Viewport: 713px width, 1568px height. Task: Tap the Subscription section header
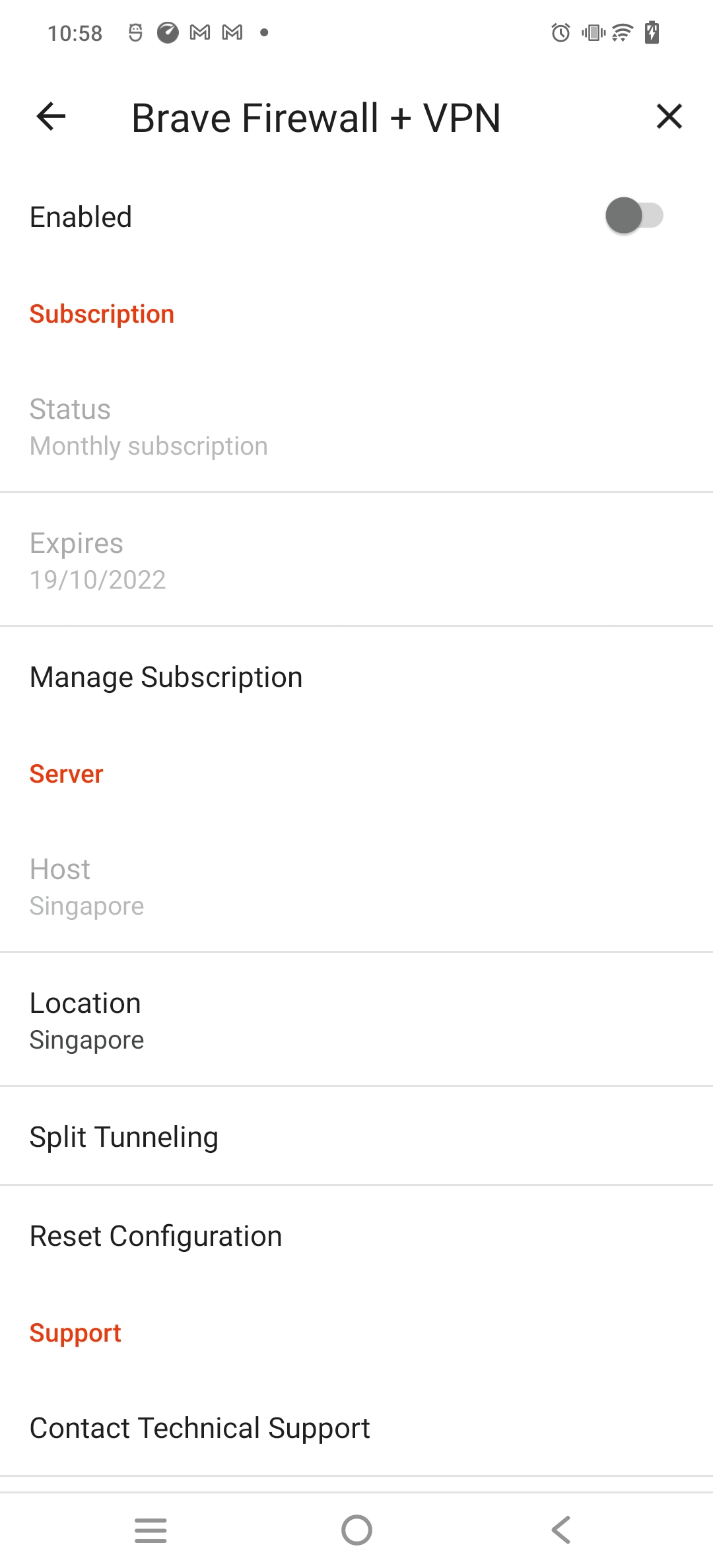(x=101, y=313)
